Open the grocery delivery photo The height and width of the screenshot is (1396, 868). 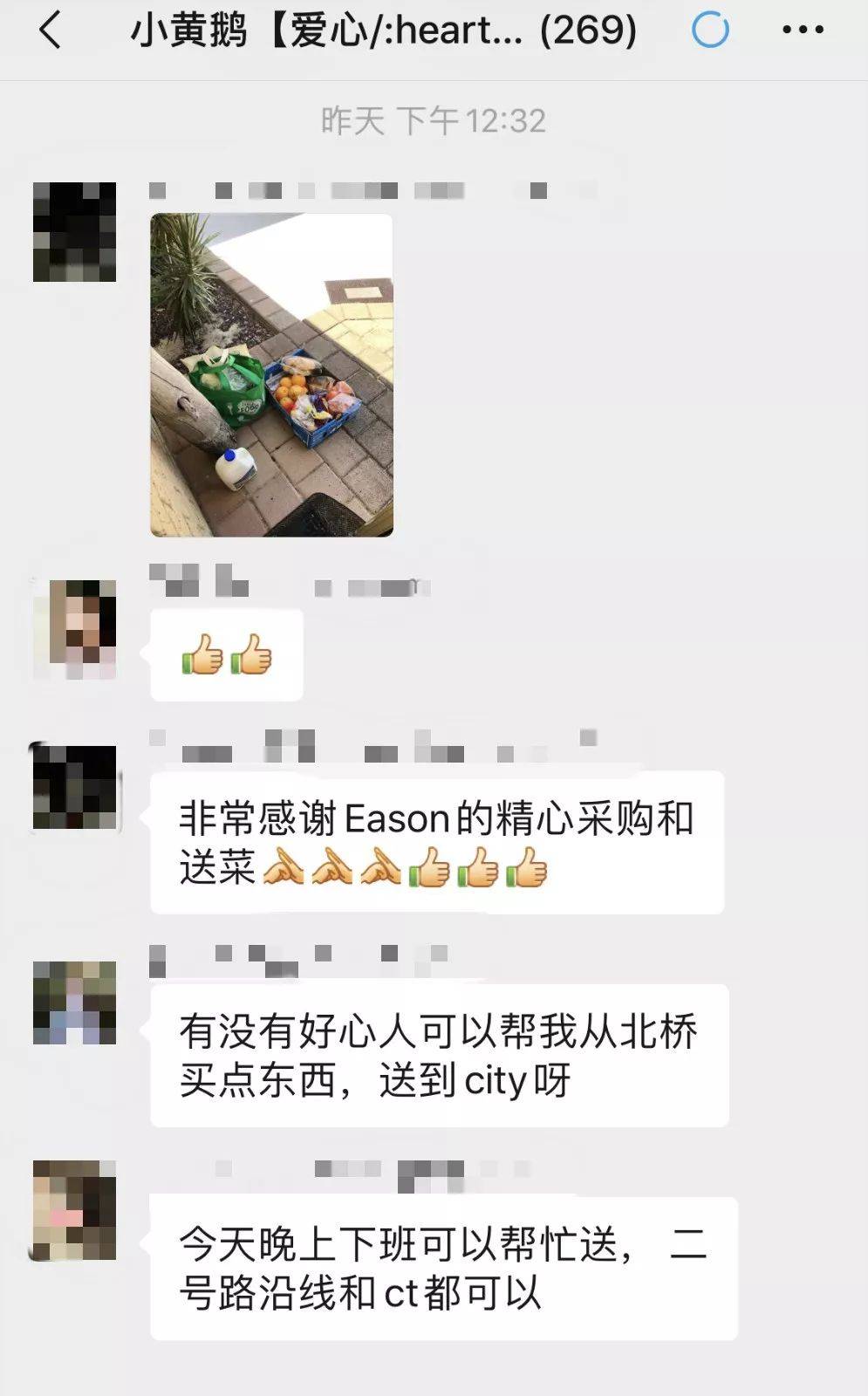[271, 374]
